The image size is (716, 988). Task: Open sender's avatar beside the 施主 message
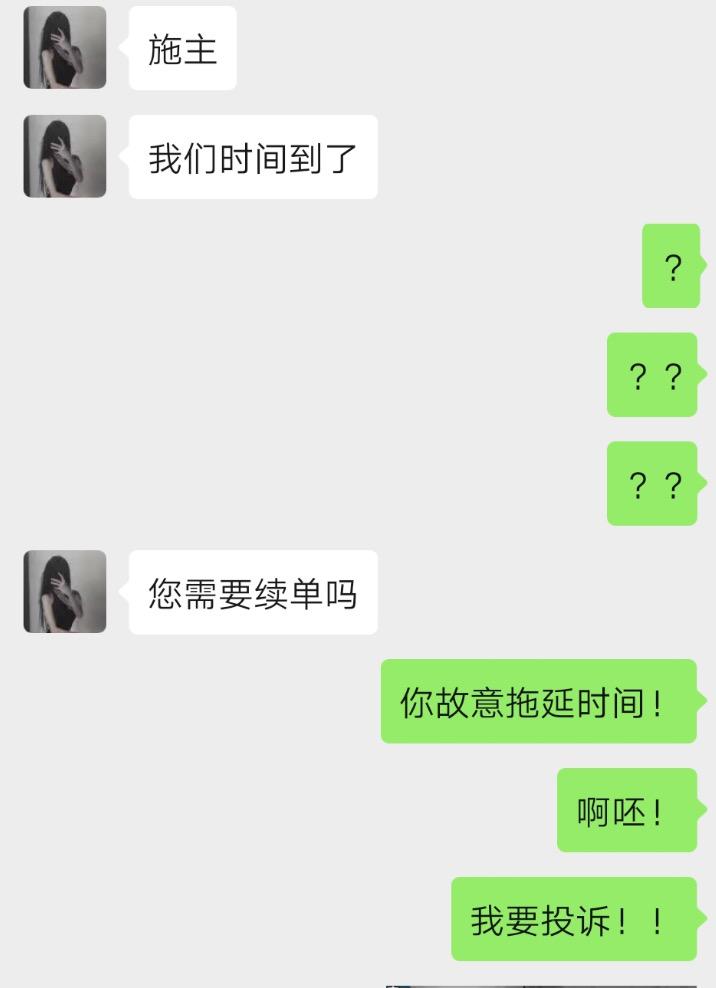[x=65, y=47]
